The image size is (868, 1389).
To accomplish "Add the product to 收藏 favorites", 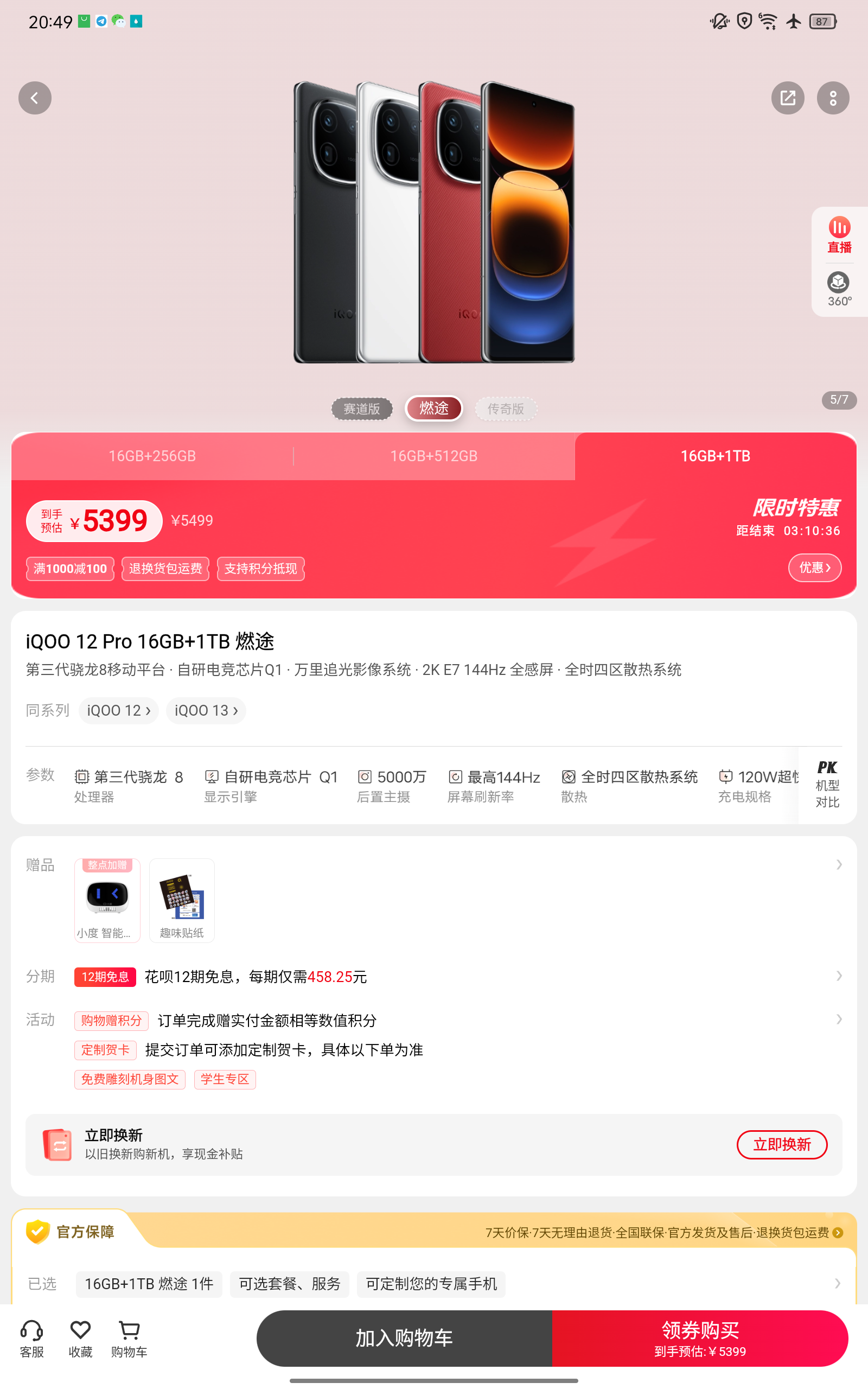I will click(x=80, y=1339).
